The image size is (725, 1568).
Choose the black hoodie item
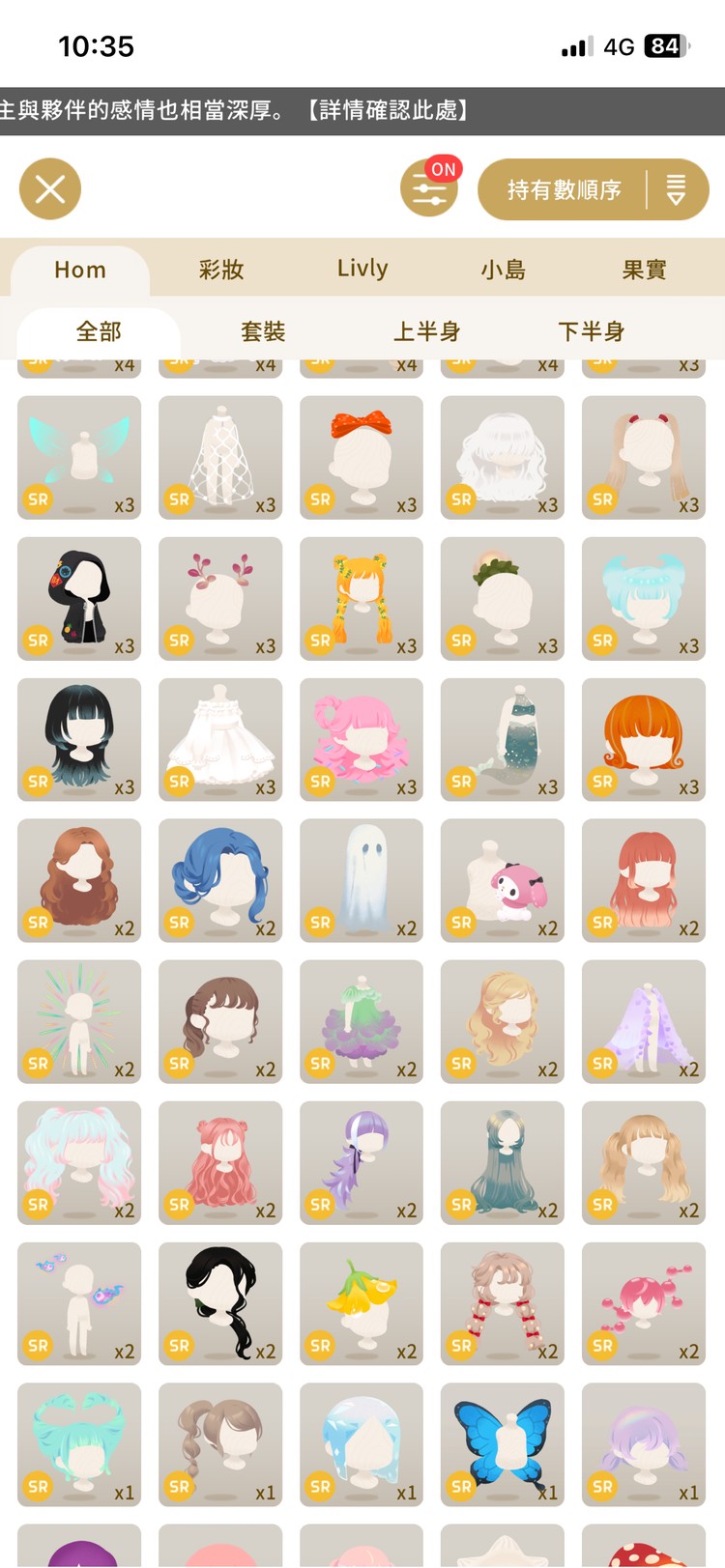pyautogui.click(x=79, y=598)
